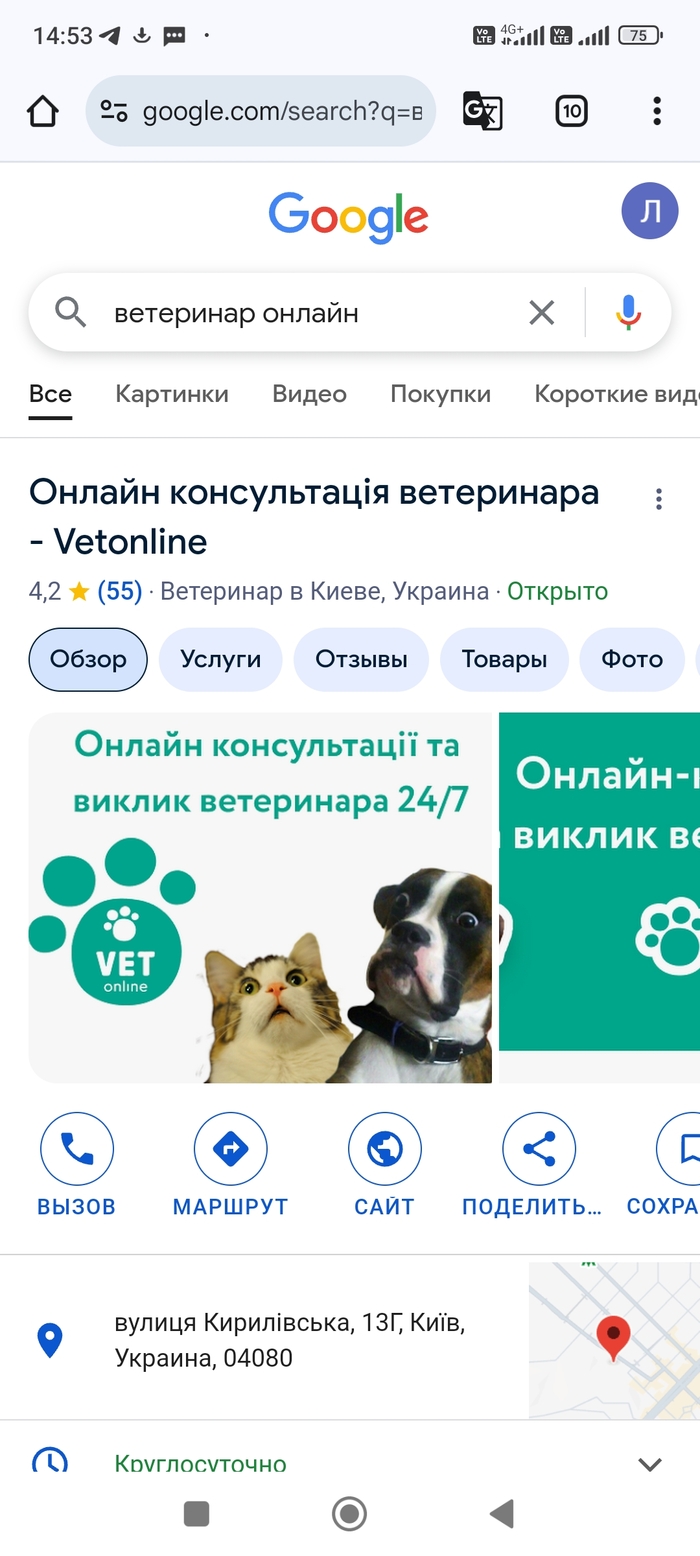Expand the Круглосуточно opening hours

point(650,1464)
